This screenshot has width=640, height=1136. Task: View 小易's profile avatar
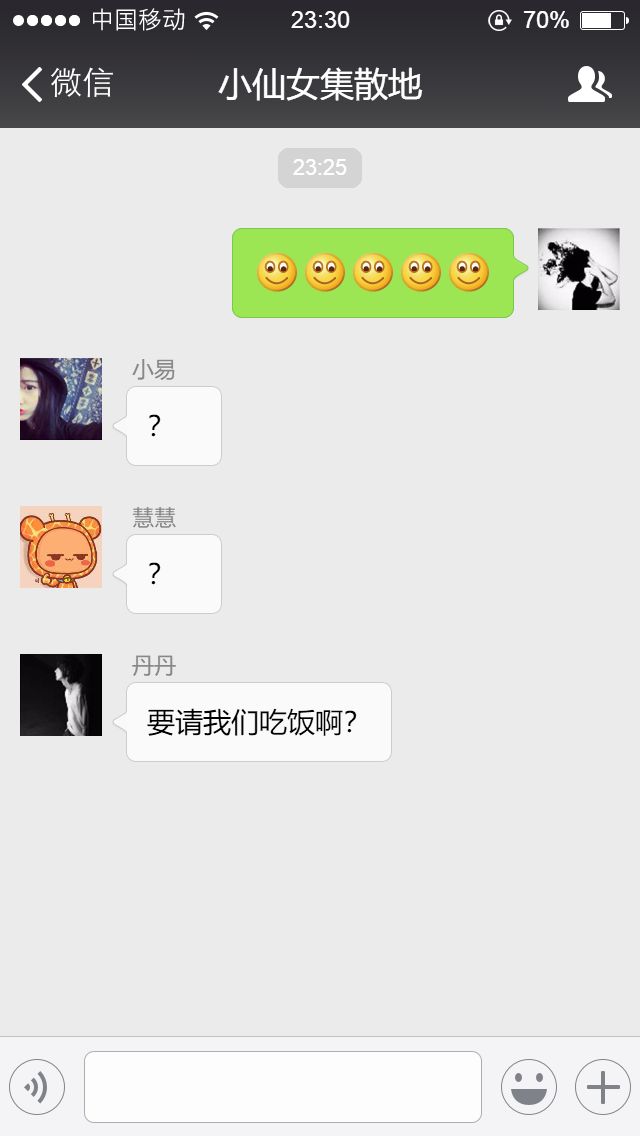tap(61, 399)
